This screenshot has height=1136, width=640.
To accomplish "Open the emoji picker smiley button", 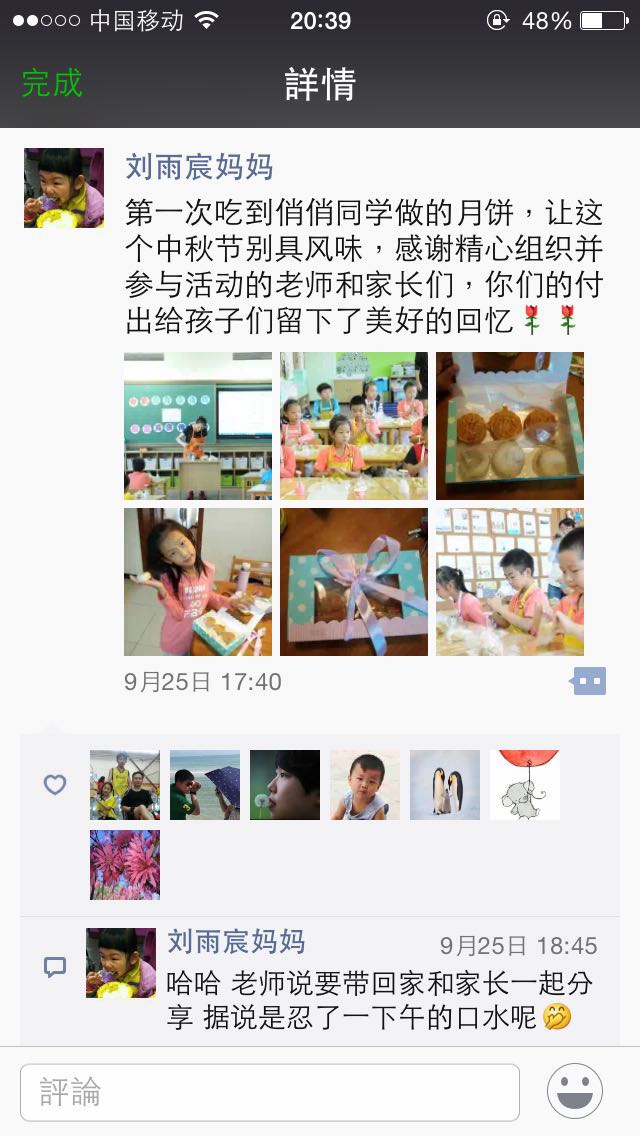I will (x=575, y=1091).
